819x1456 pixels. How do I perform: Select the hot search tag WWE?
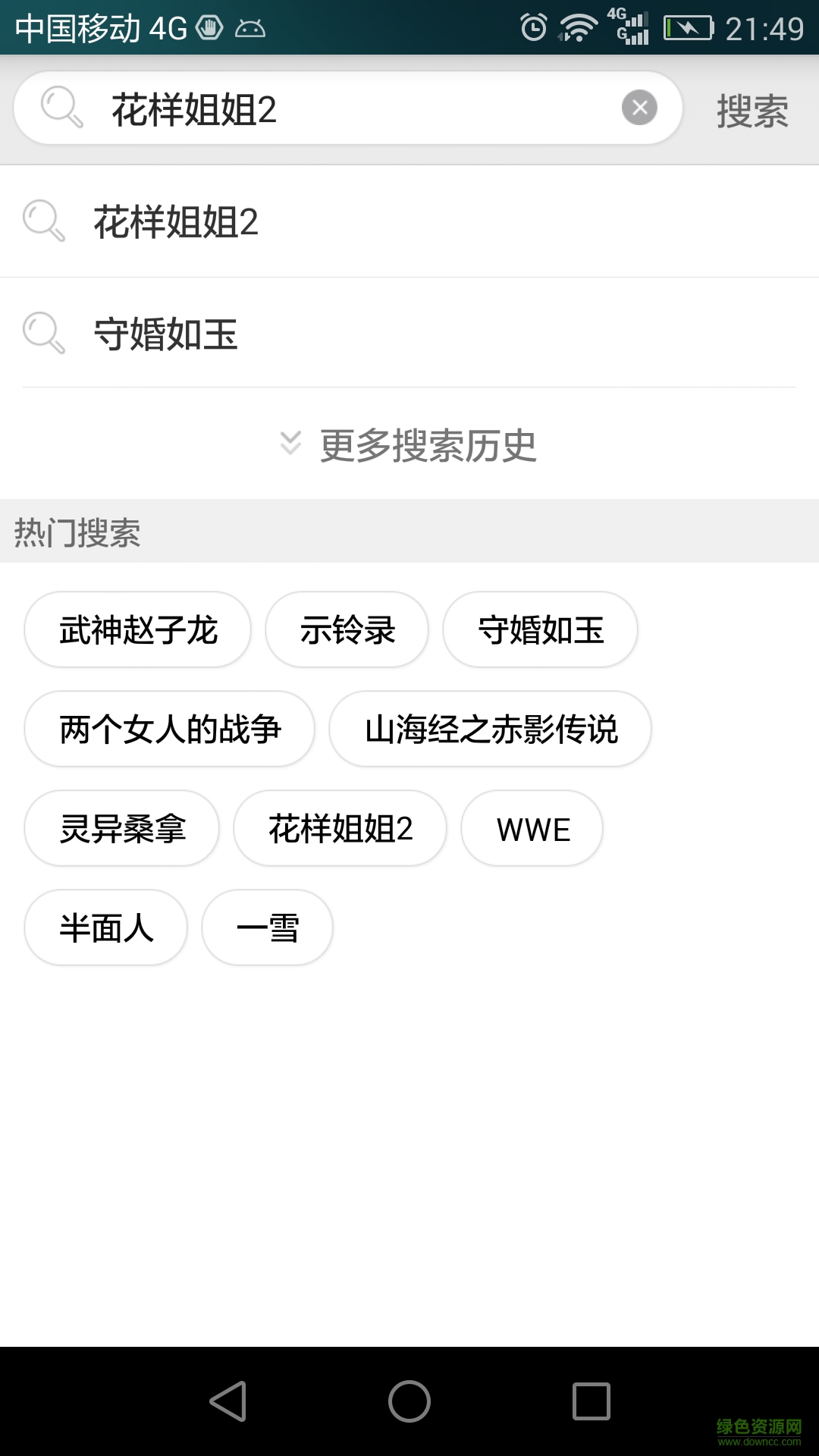[x=531, y=829]
